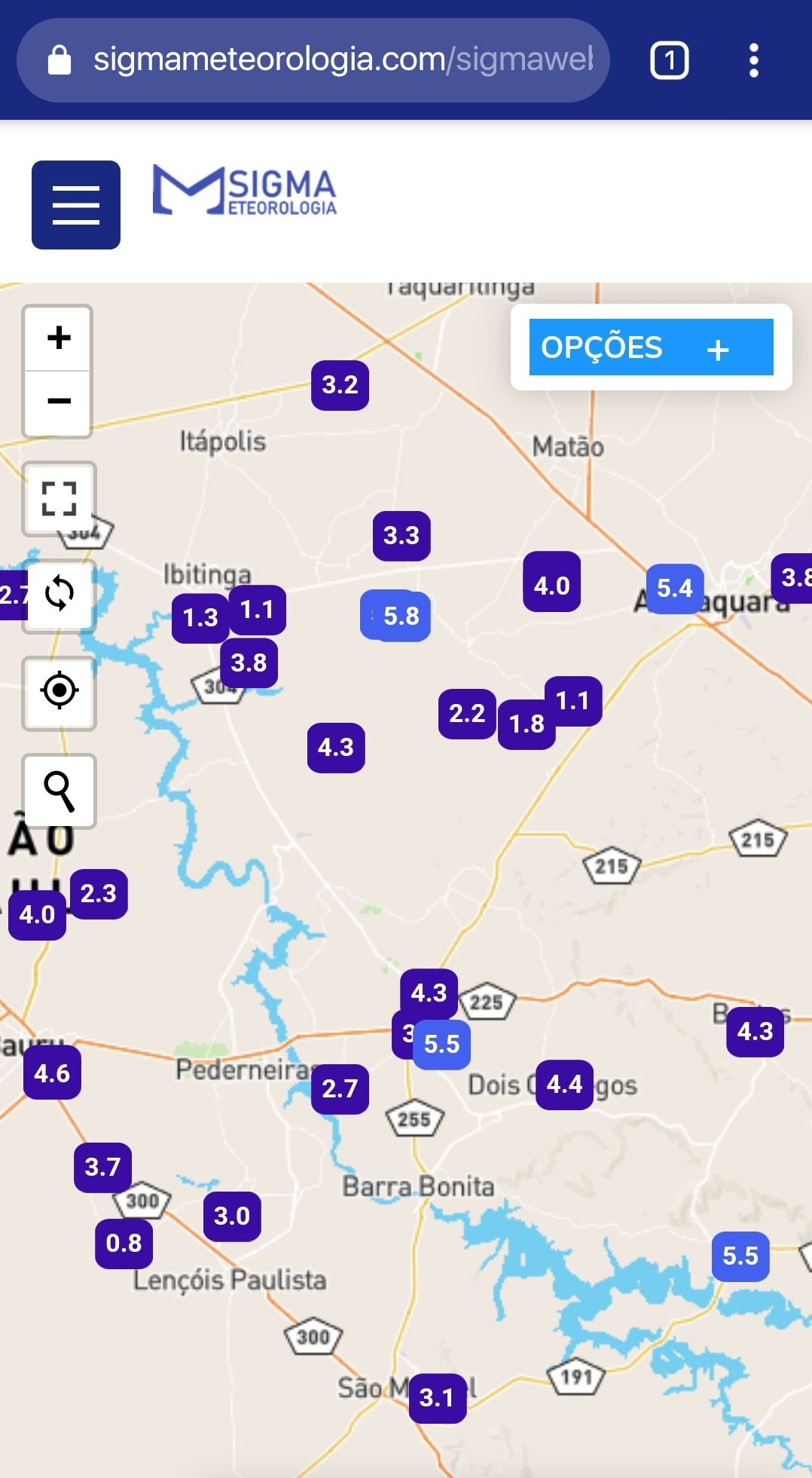The image size is (812, 1478).
Task: Center map on my location
Action: coord(59,691)
